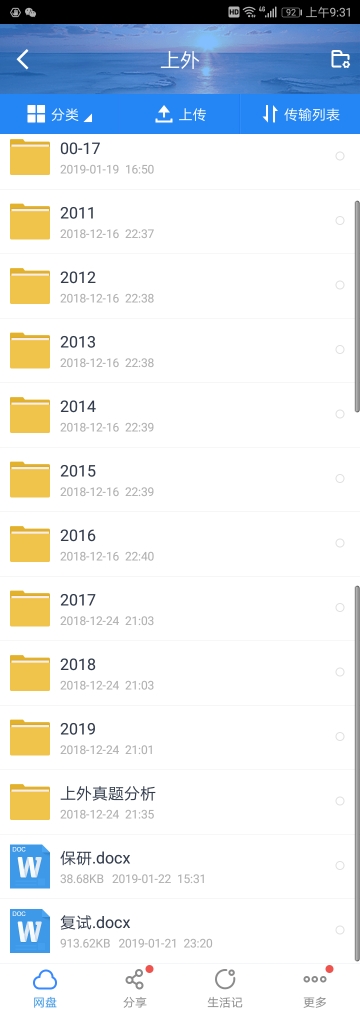Switch to the 更多 tab
Image resolution: width=360 pixels, height=1013 pixels.
[315, 988]
